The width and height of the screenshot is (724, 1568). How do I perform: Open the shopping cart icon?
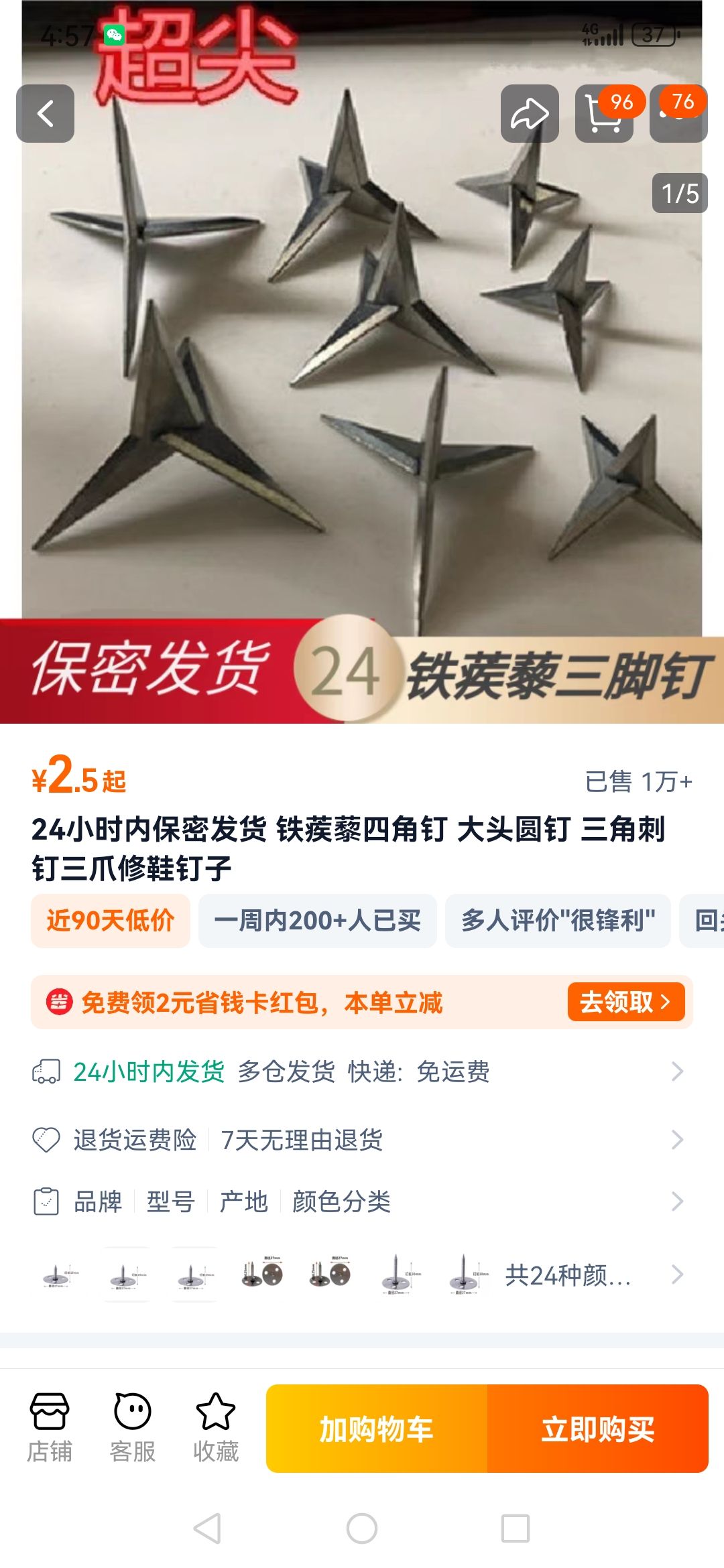point(604,113)
